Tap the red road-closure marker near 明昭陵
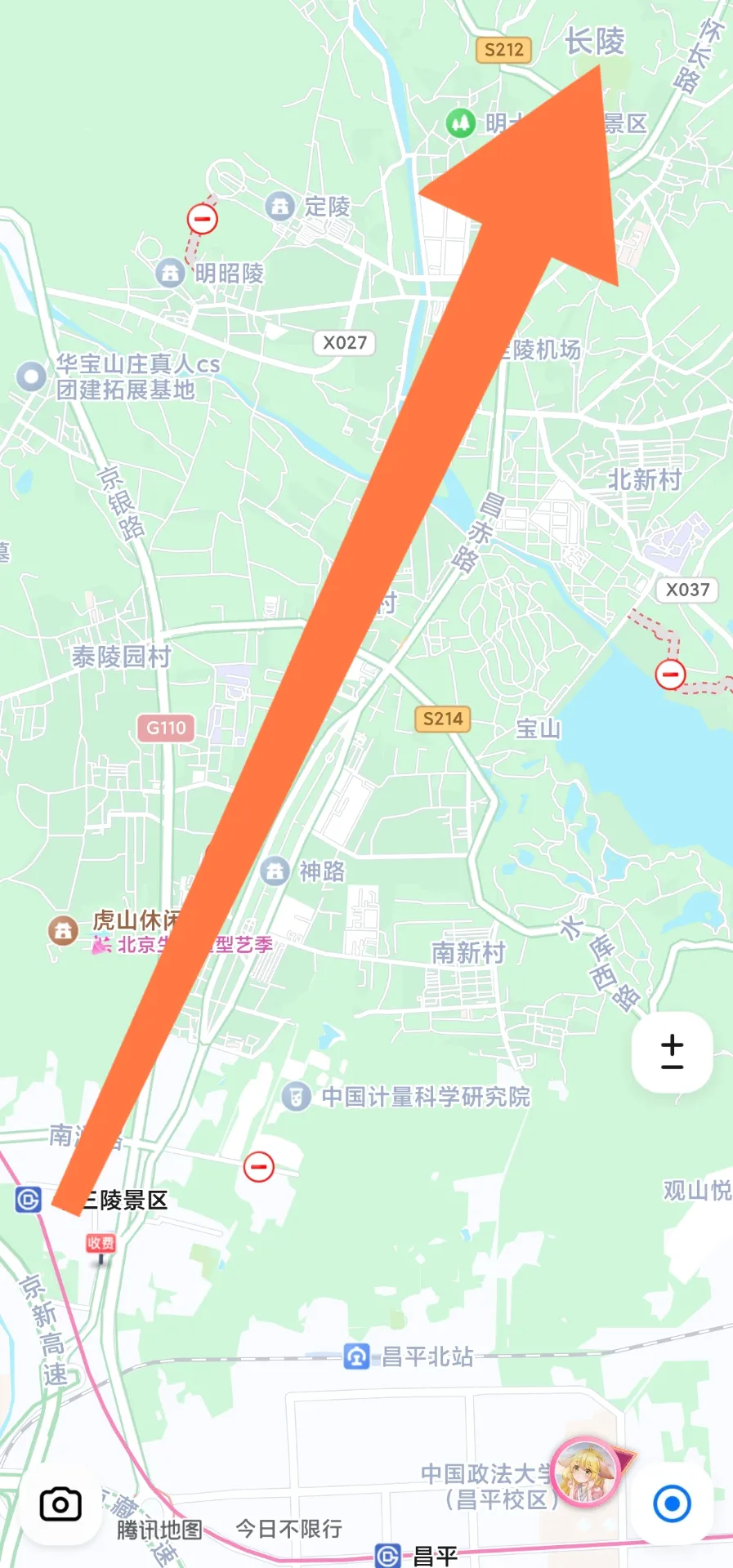The image size is (733, 1568). coord(203,218)
